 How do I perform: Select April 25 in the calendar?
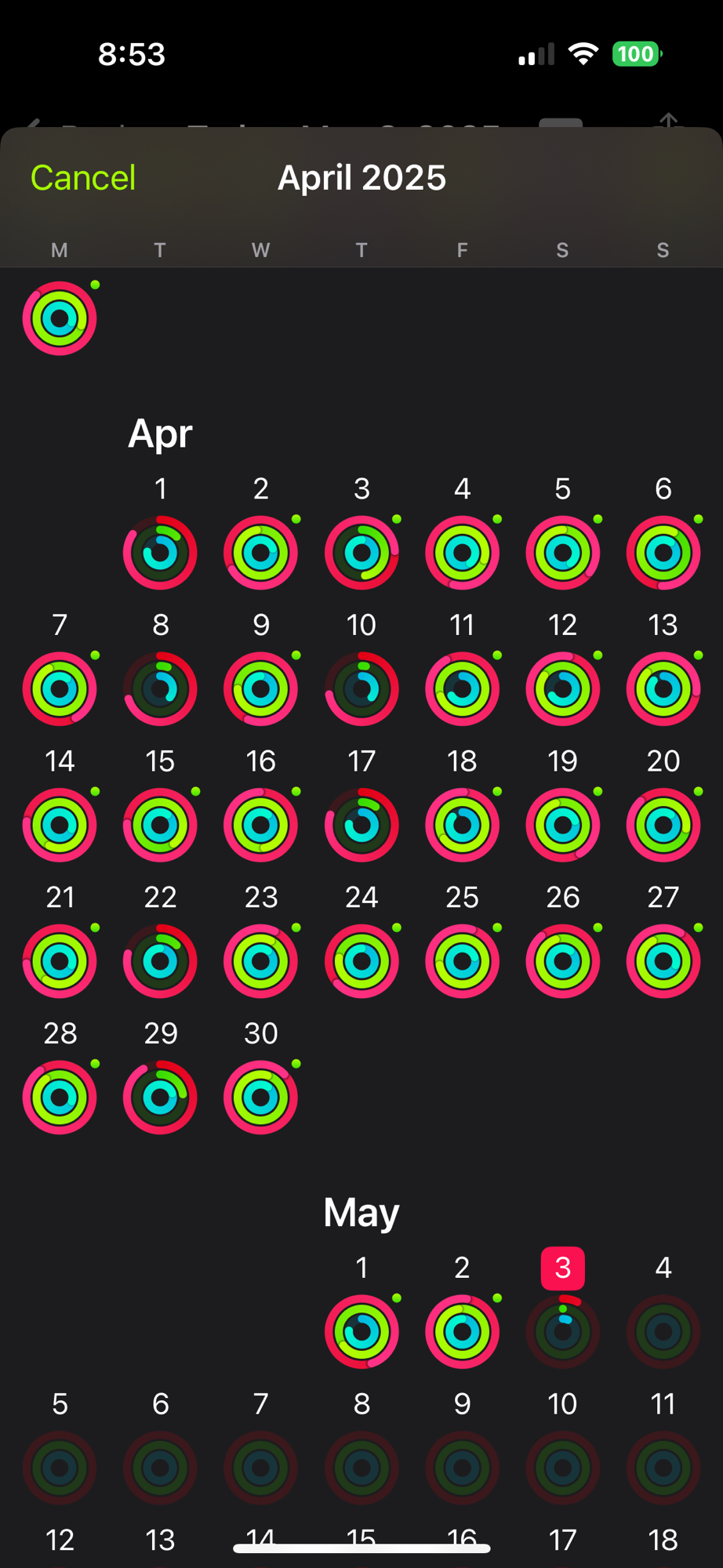coord(462,961)
